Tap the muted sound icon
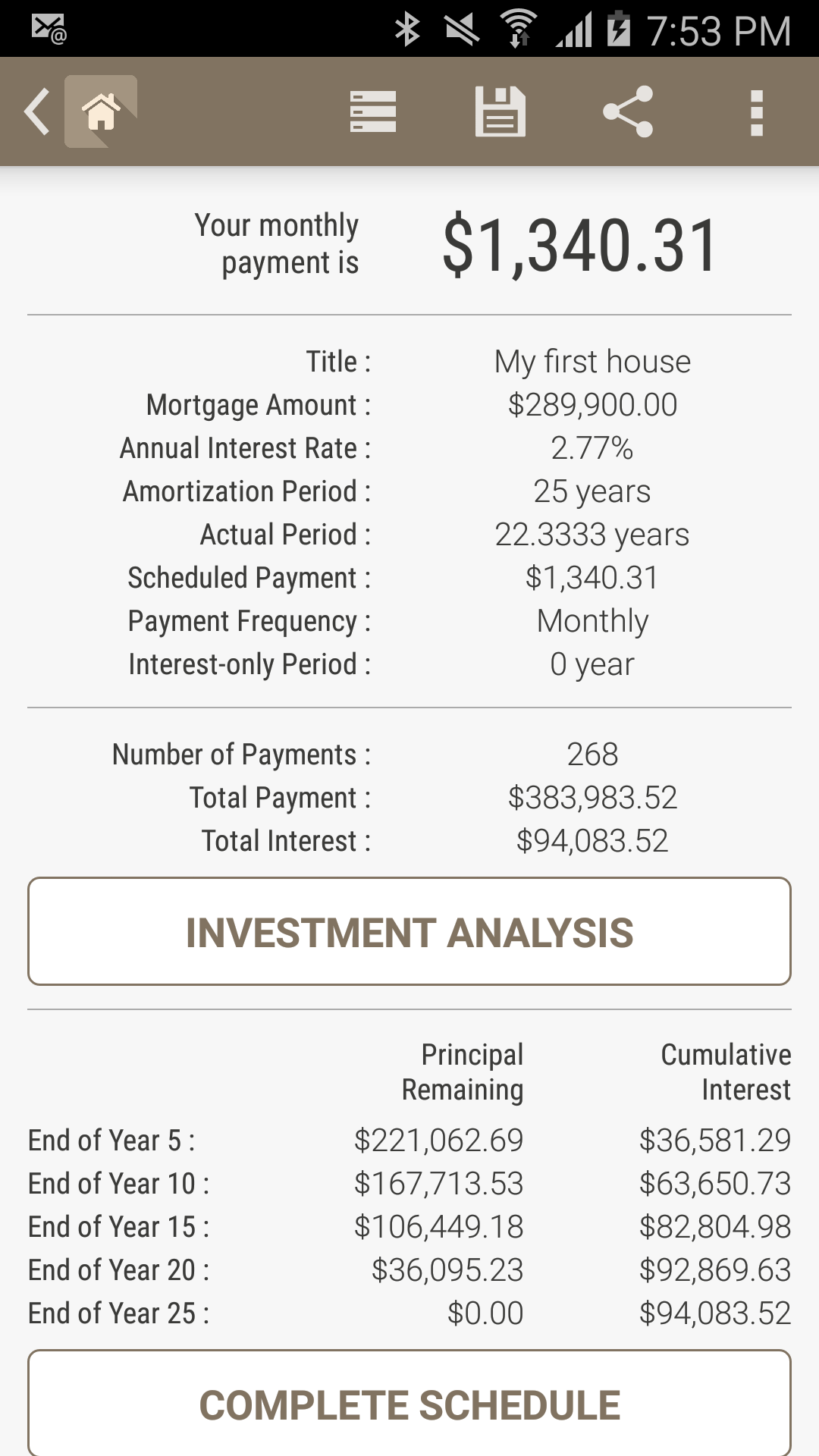The width and height of the screenshot is (819, 1456). point(463,29)
